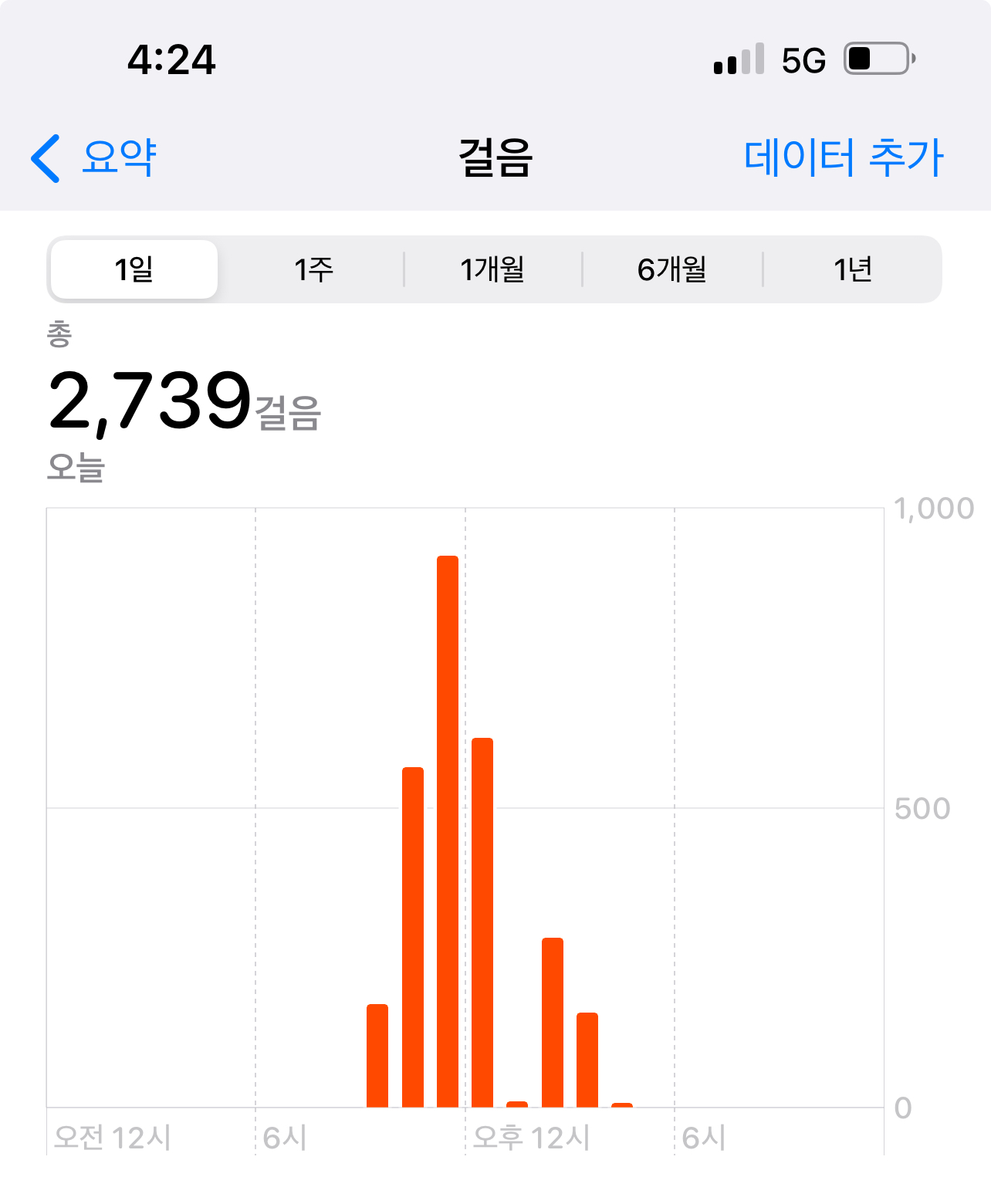Tap 데이터 추가 to add data

843,158
